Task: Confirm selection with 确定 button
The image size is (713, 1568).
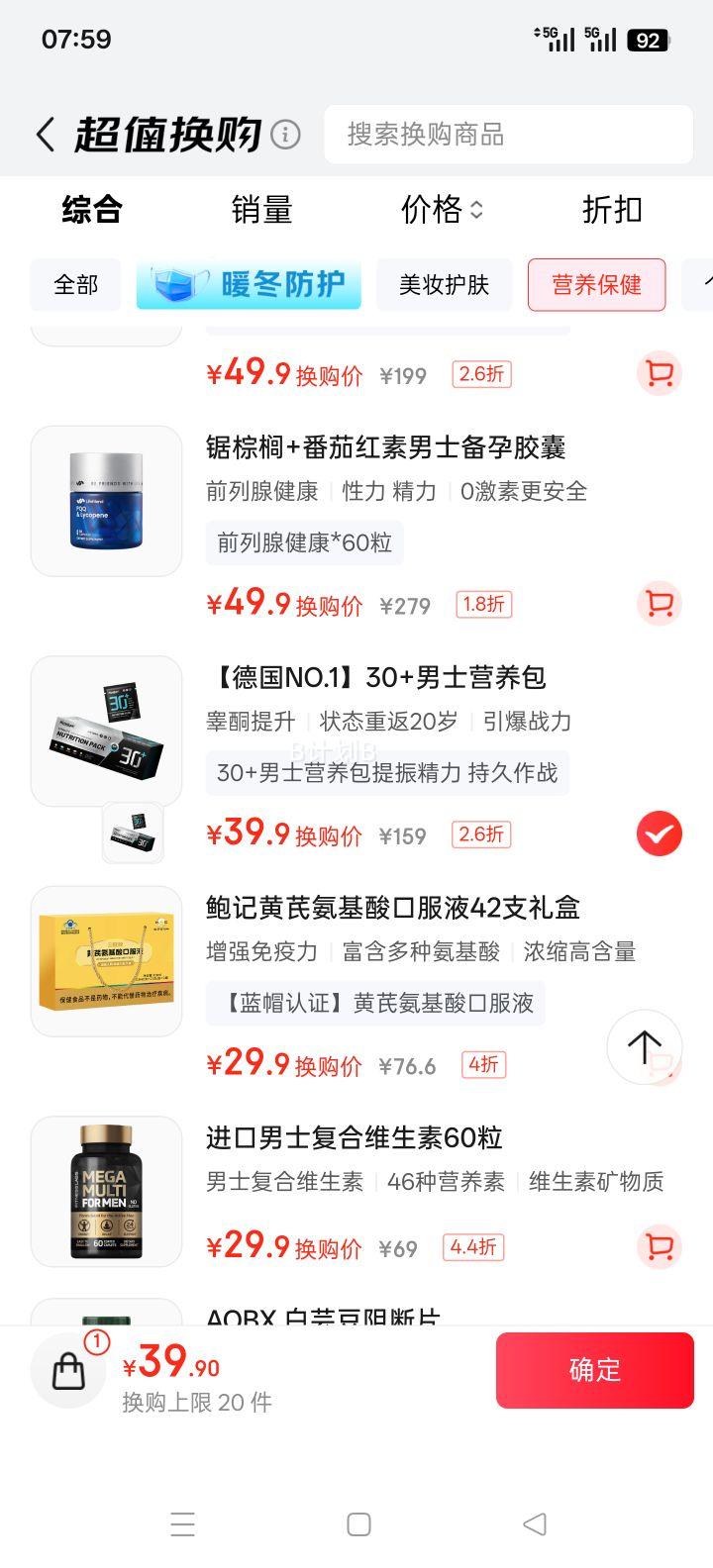Action: [x=594, y=1370]
